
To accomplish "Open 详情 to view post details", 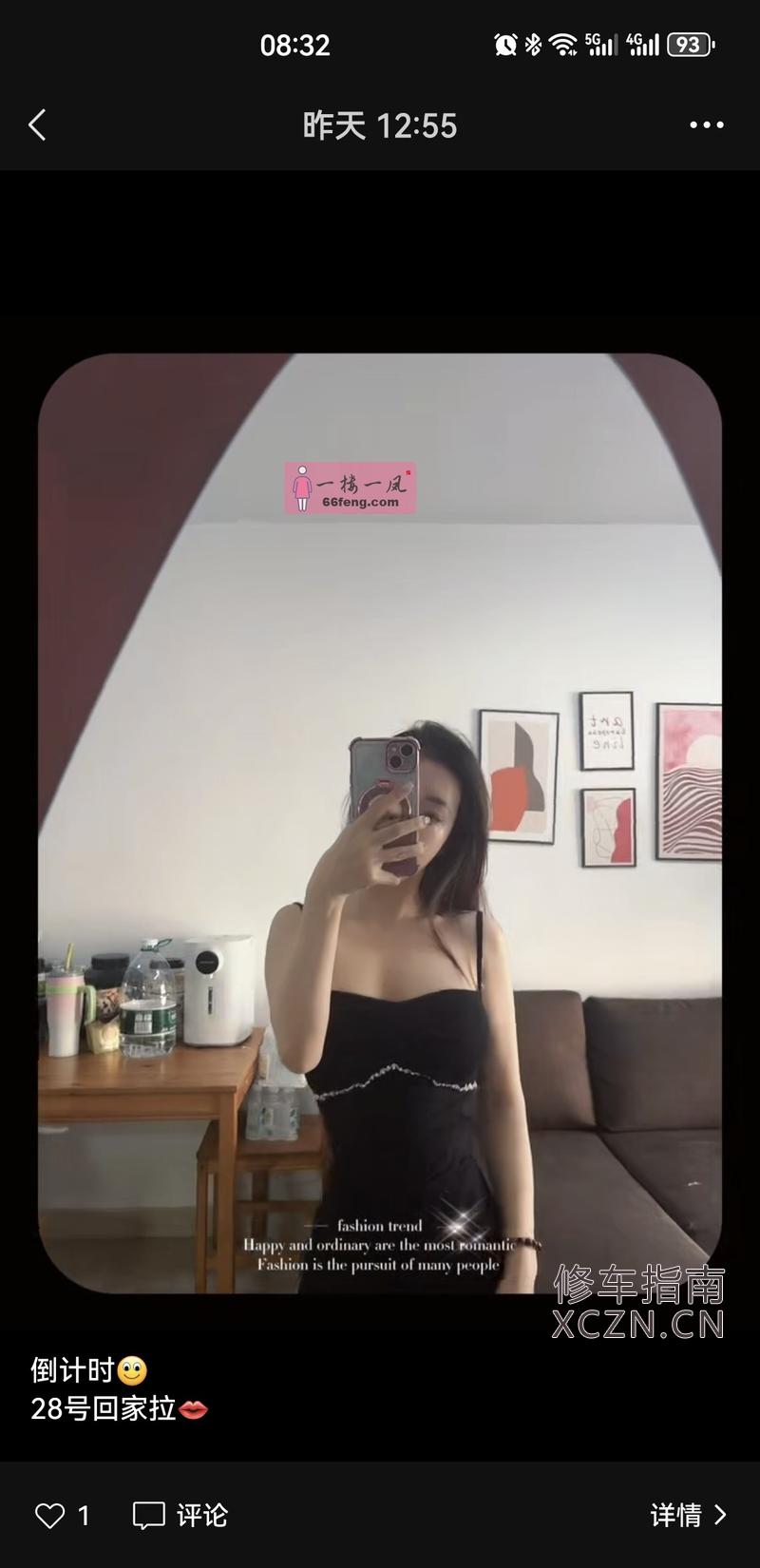I will (x=688, y=1515).
